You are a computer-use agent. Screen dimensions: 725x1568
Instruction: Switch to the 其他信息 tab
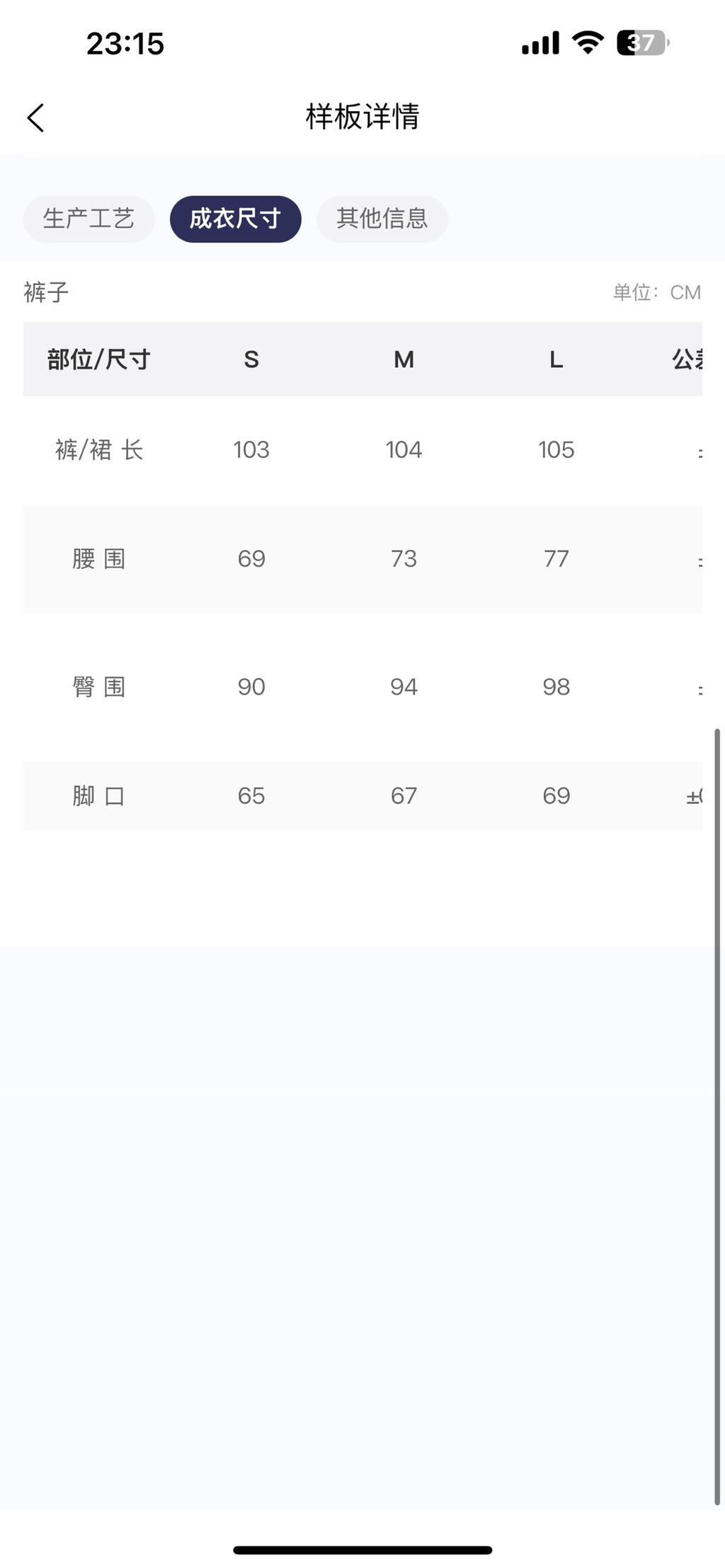382,219
